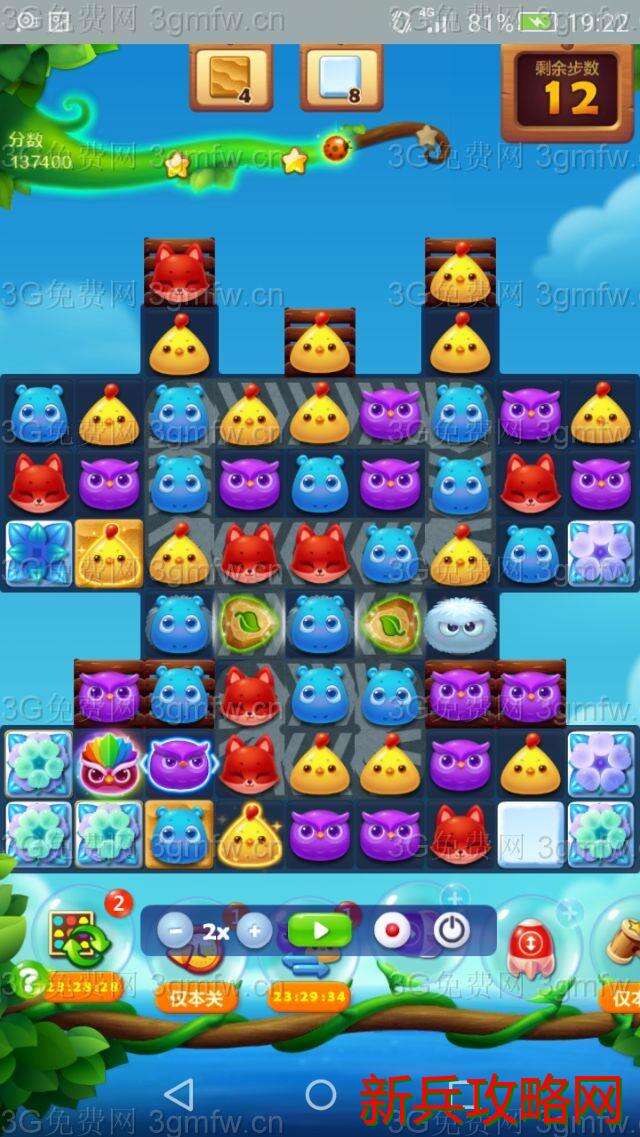640x1137 pixels.
Task: Select the rainbow owl special piece
Action: click(110, 765)
